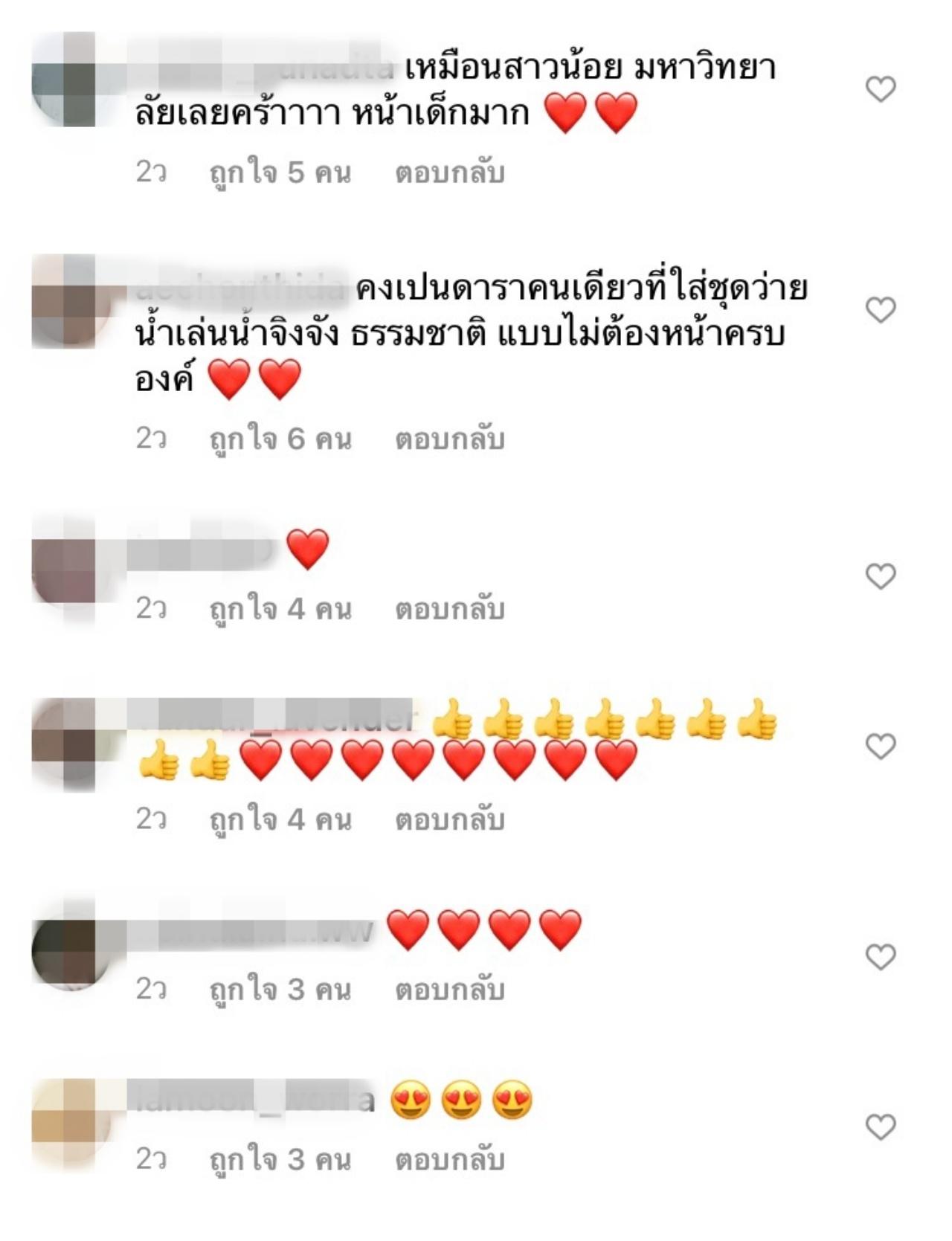Reply to the heart-eyes emoji comment

coord(449,1160)
